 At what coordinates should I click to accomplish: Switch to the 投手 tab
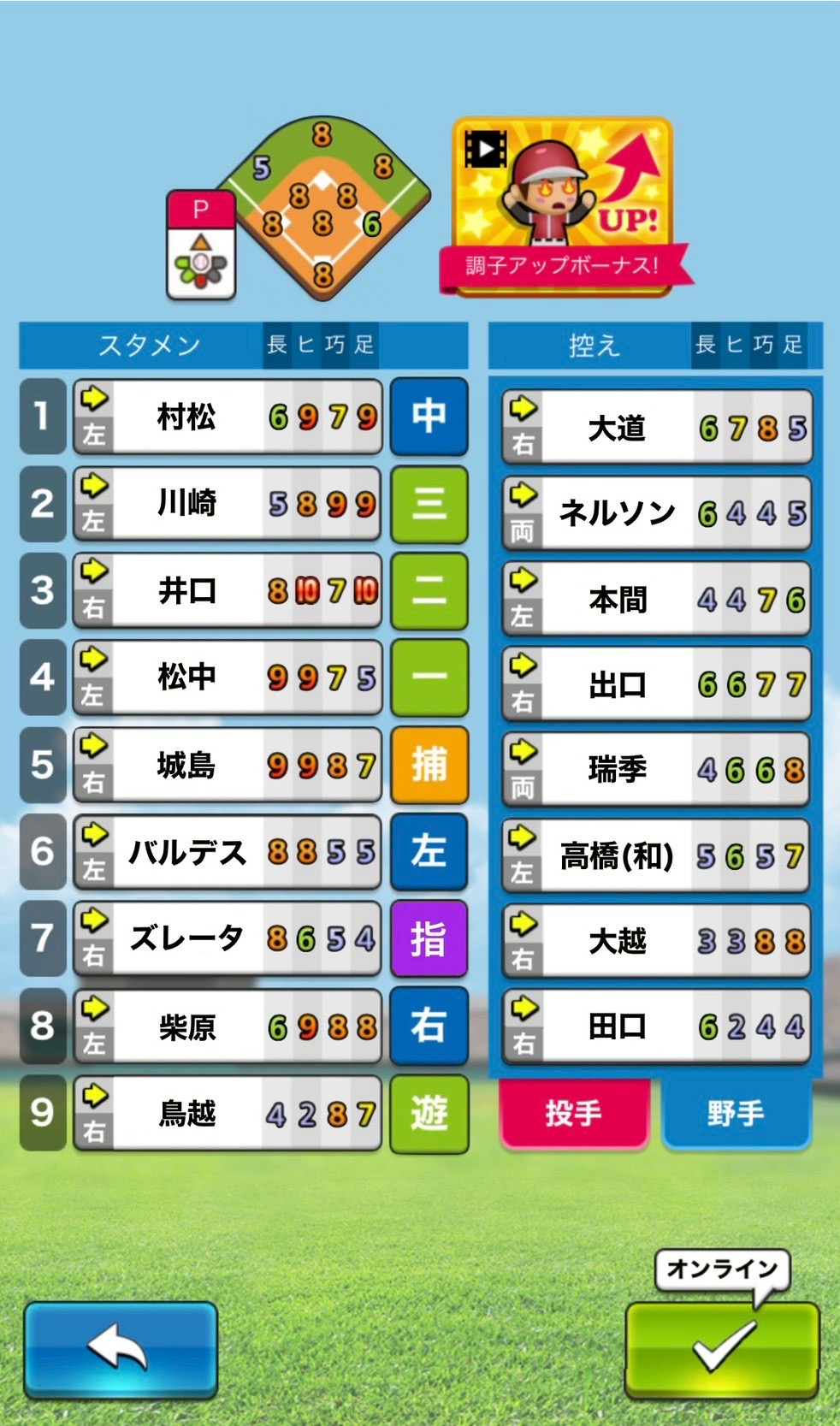point(574,1113)
